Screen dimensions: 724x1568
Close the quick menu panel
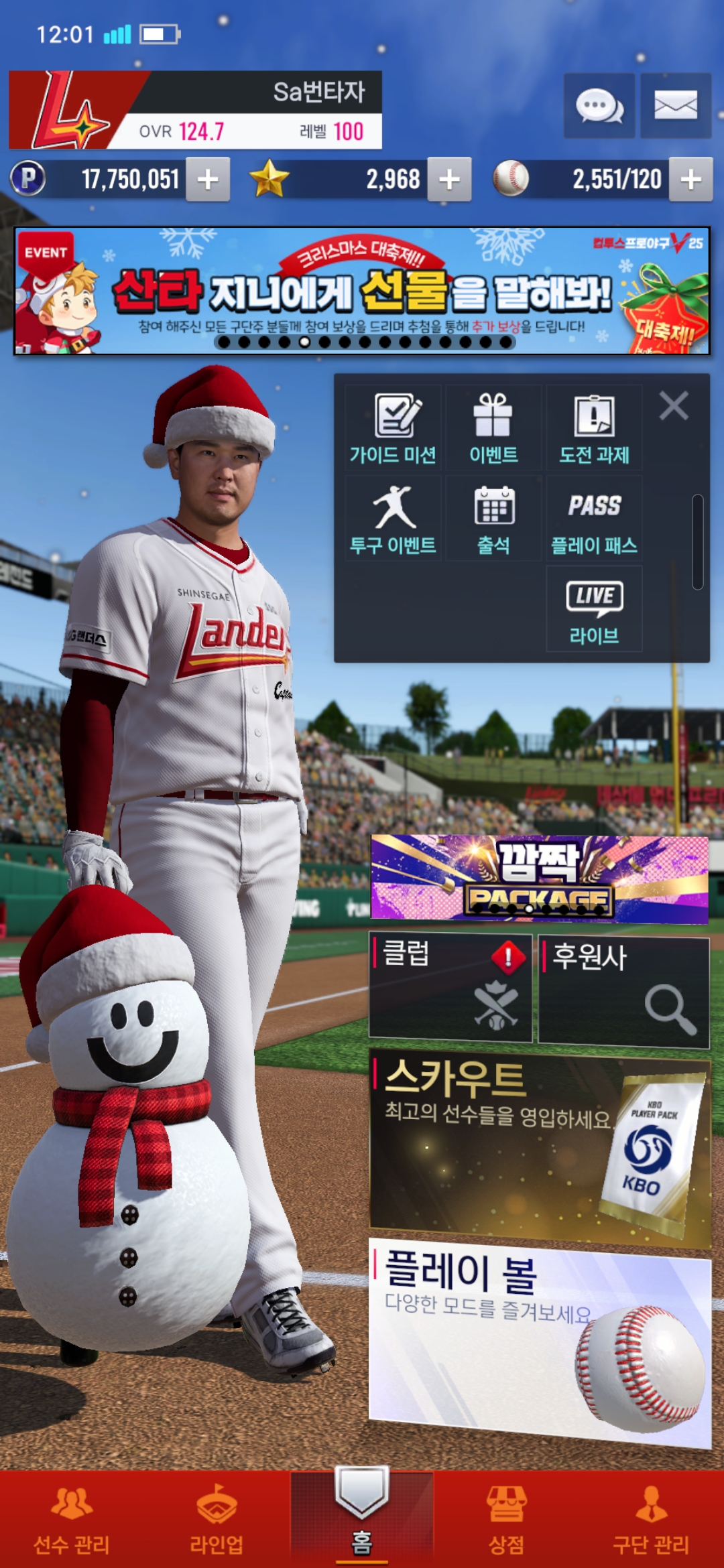(673, 406)
